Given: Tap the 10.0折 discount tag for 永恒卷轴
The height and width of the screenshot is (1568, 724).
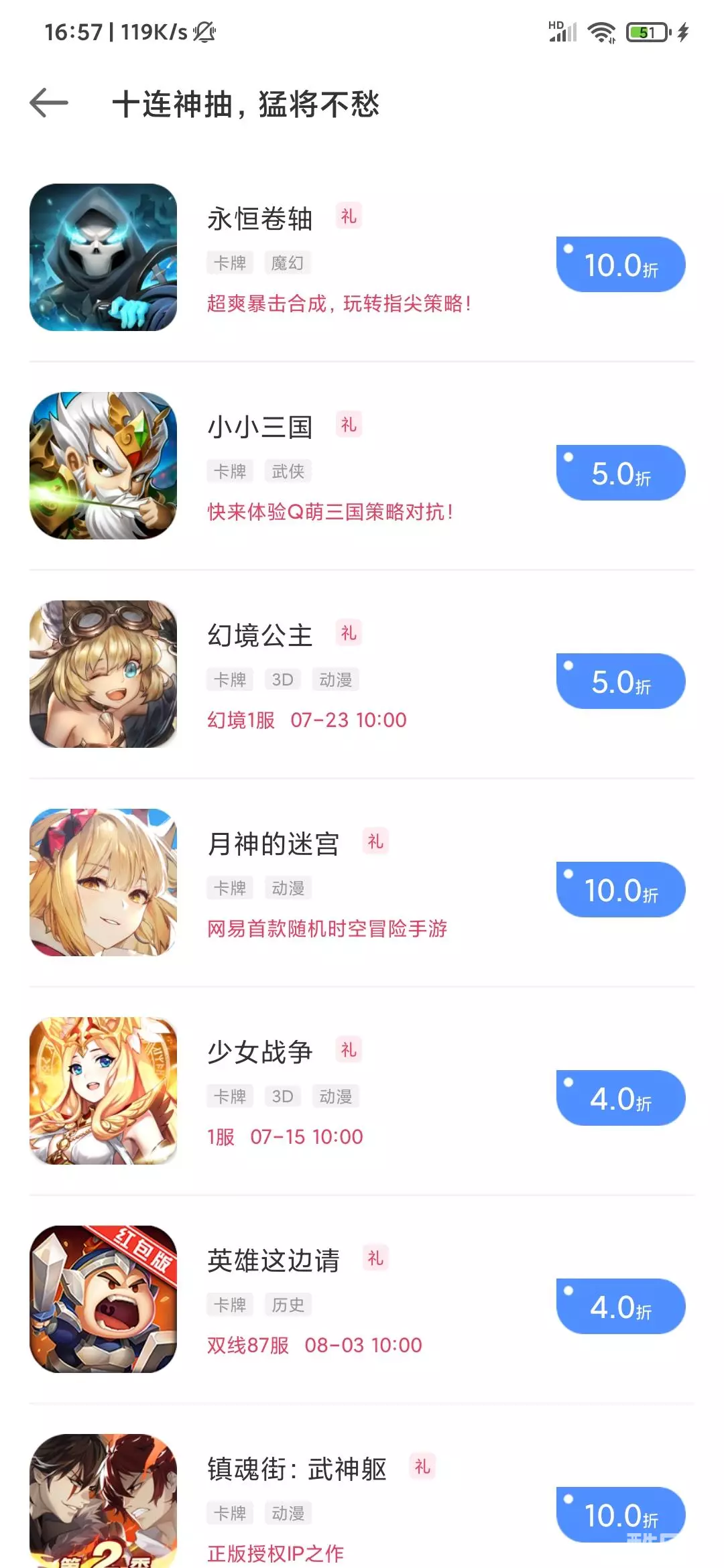Looking at the screenshot, I should (x=620, y=265).
